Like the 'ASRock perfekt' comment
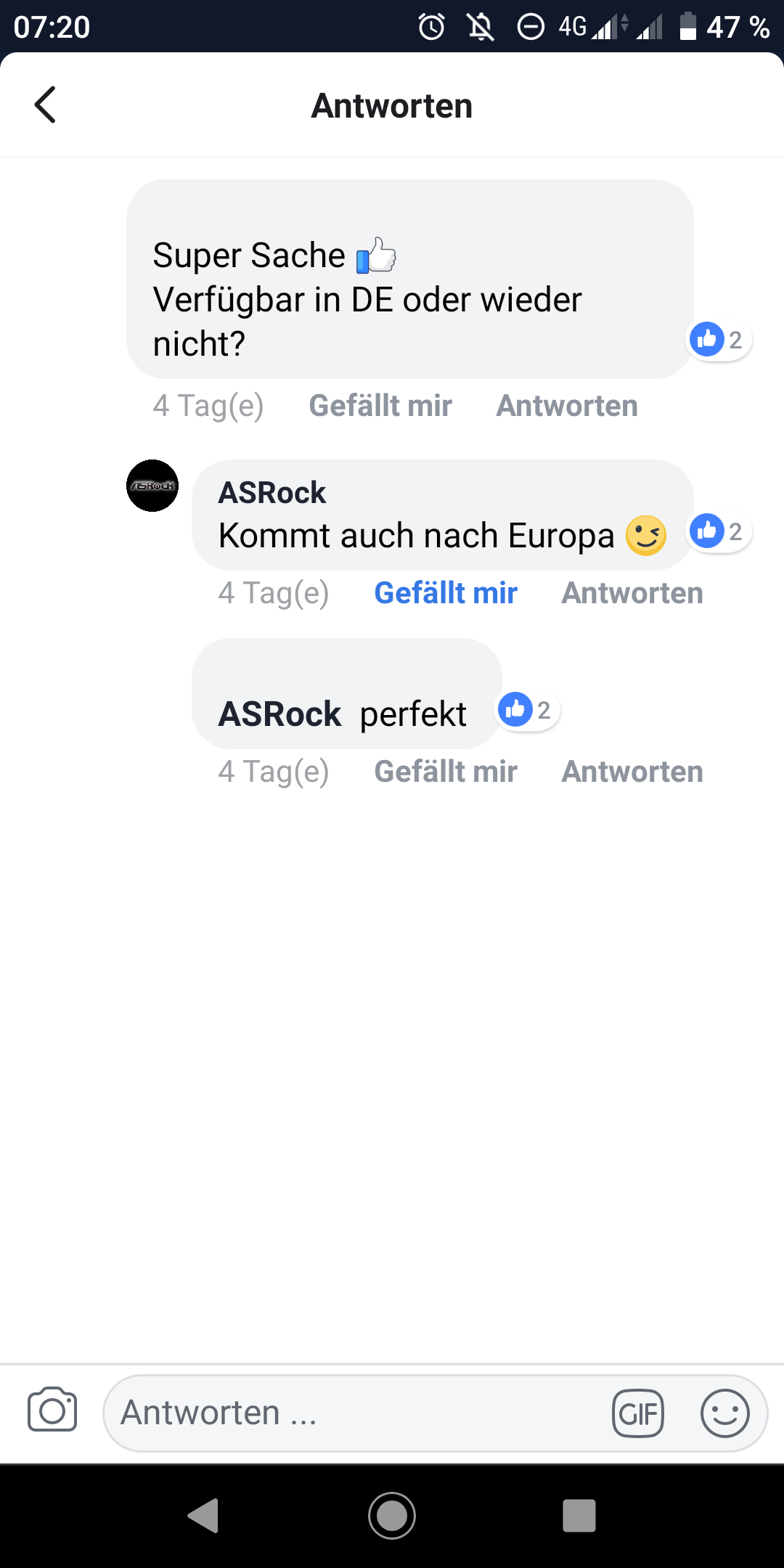Image resolution: width=784 pixels, height=1568 pixels. click(x=445, y=772)
